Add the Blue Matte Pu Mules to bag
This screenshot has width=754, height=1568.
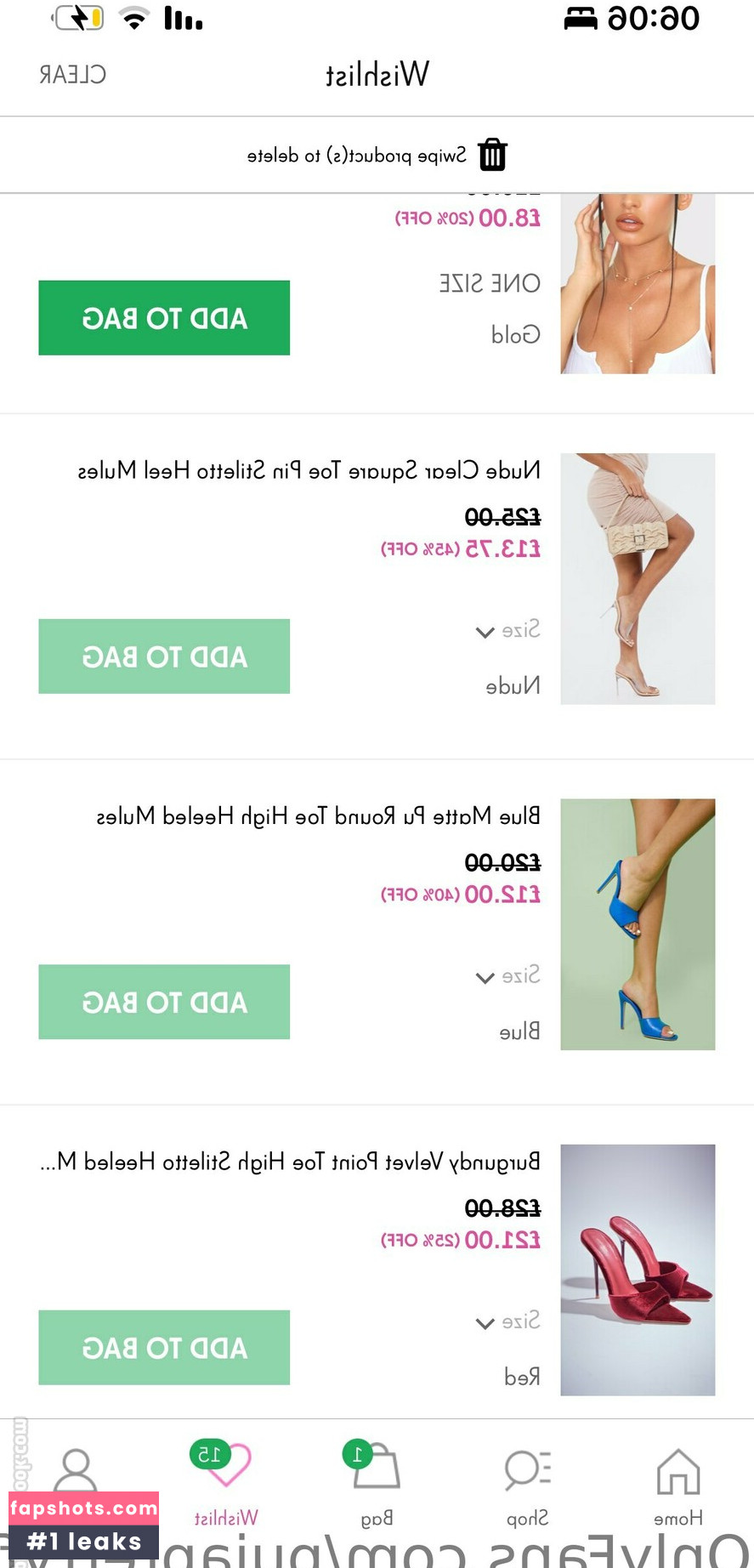point(164,1002)
